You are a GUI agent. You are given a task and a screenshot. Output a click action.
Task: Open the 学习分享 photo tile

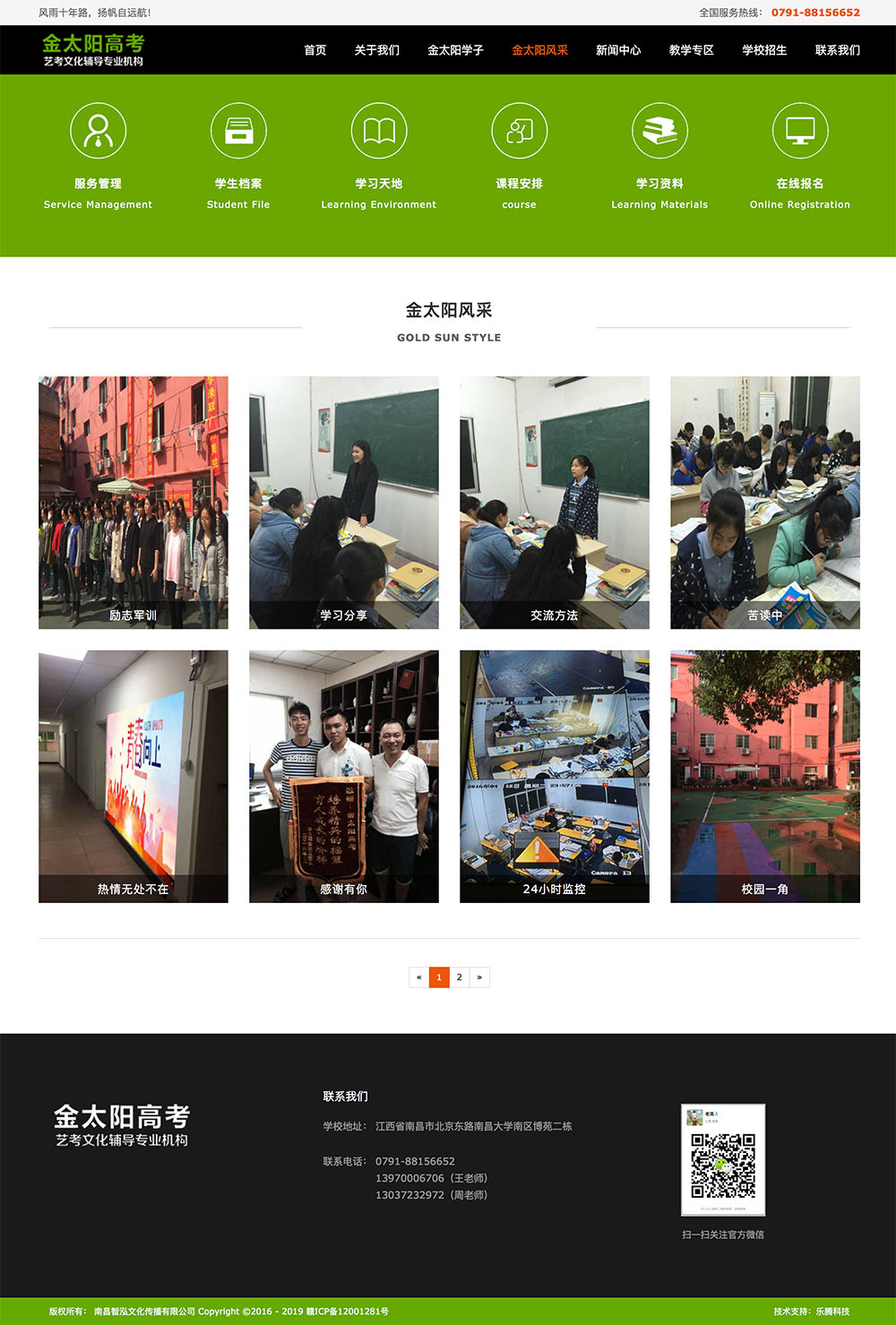pos(343,502)
